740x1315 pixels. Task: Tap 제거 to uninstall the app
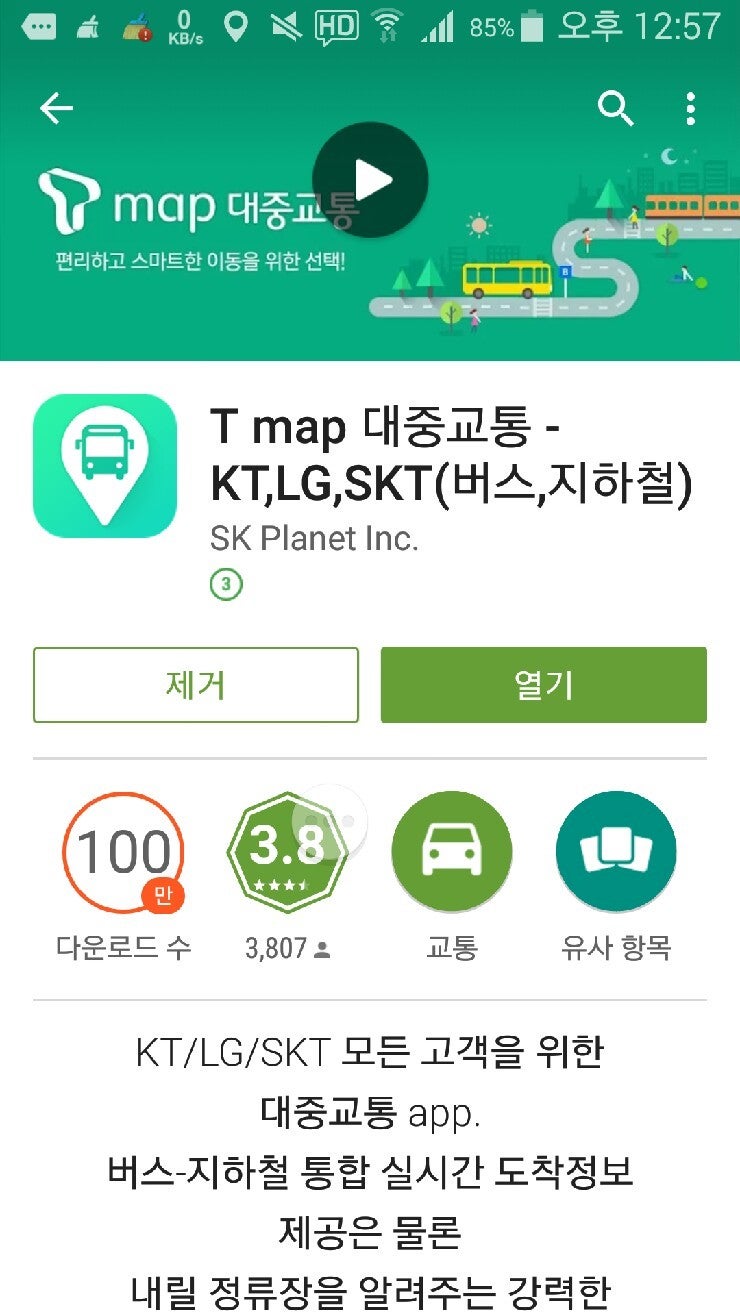196,685
